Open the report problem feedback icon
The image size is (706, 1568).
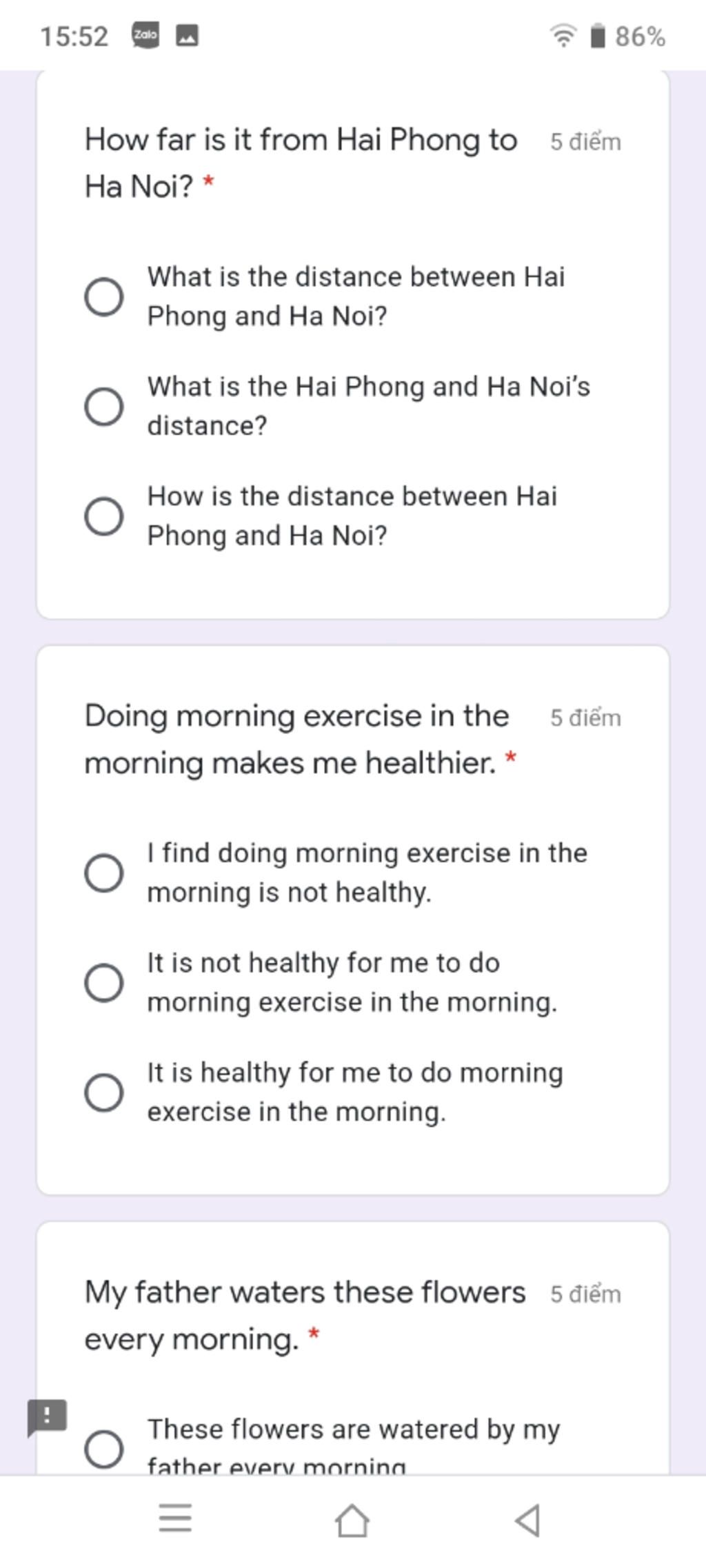click(47, 1417)
